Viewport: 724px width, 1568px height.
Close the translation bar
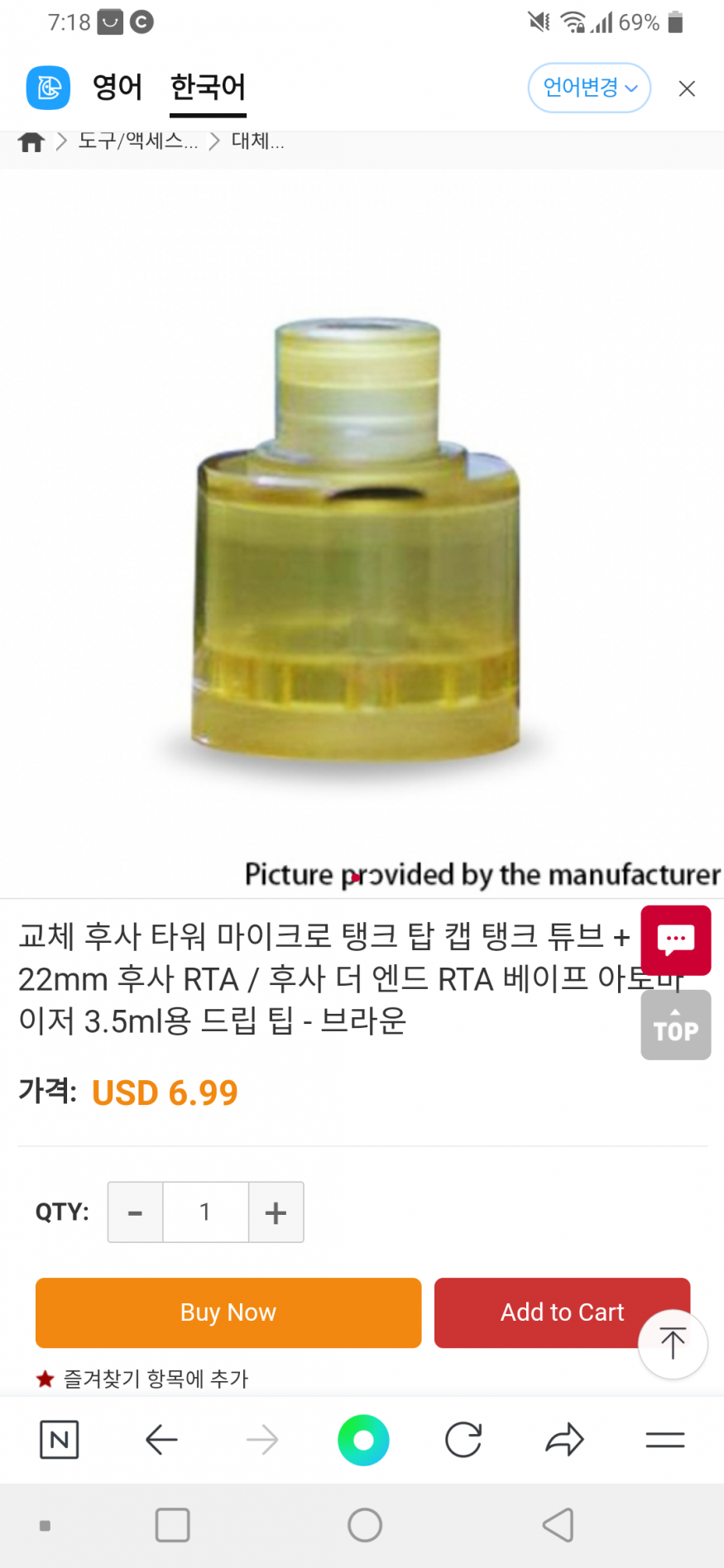687,88
